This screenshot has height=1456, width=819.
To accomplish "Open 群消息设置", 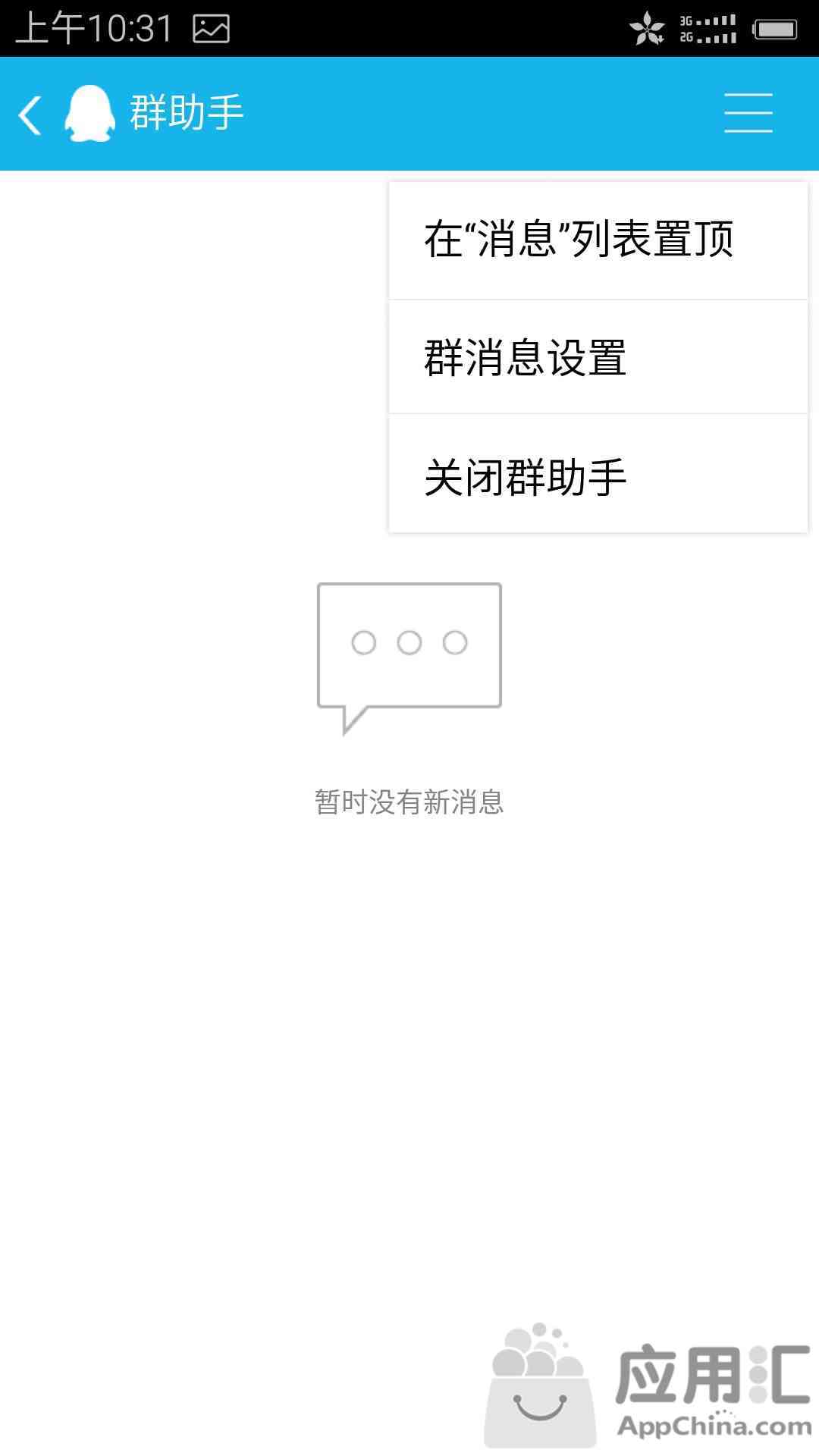I will (x=598, y=357).
